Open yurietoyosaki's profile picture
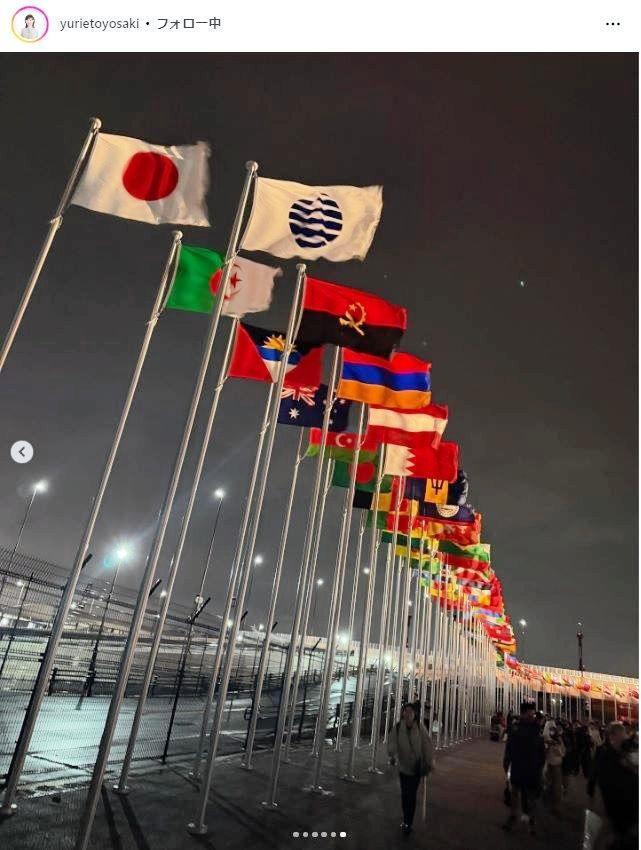This screenshot has height=850, width=641. 30,24
